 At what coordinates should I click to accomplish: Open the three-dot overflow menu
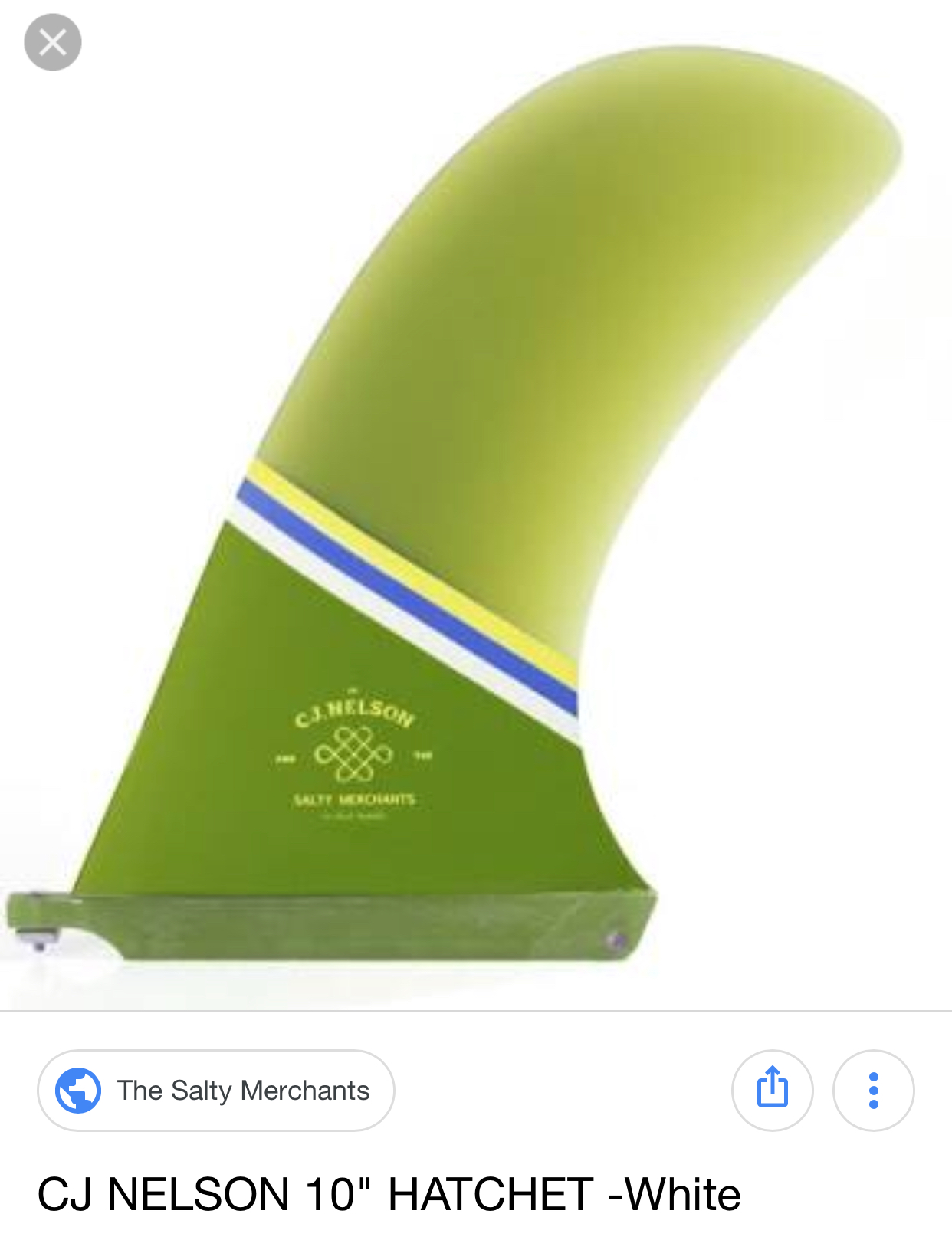[x=873, y=1090]
